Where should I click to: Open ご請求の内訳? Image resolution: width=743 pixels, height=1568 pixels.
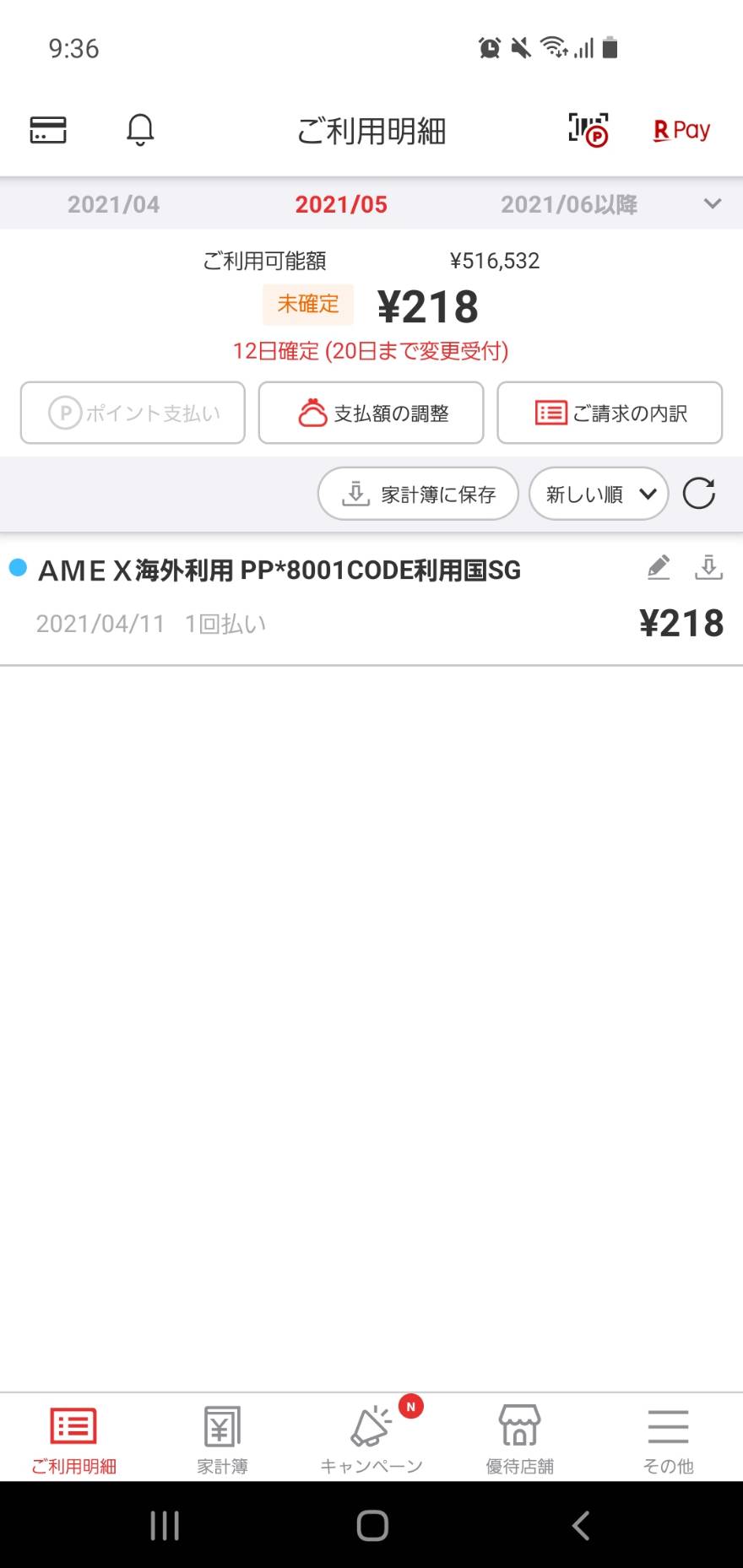(610, 413)
